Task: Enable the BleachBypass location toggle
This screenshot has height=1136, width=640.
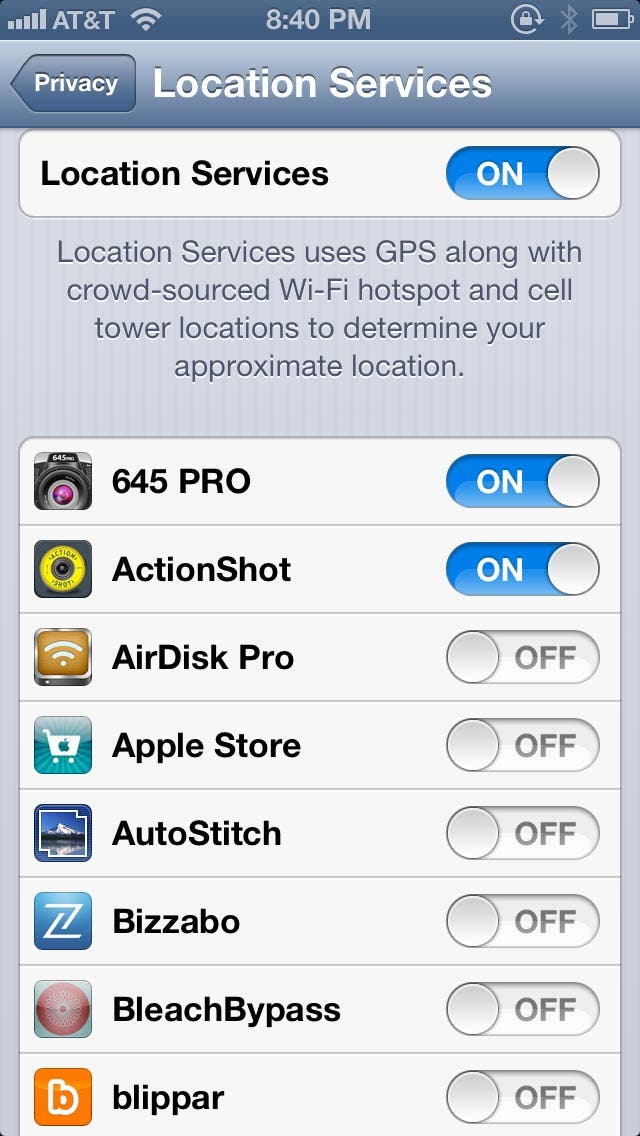Action: click(x=522, y=1010)
